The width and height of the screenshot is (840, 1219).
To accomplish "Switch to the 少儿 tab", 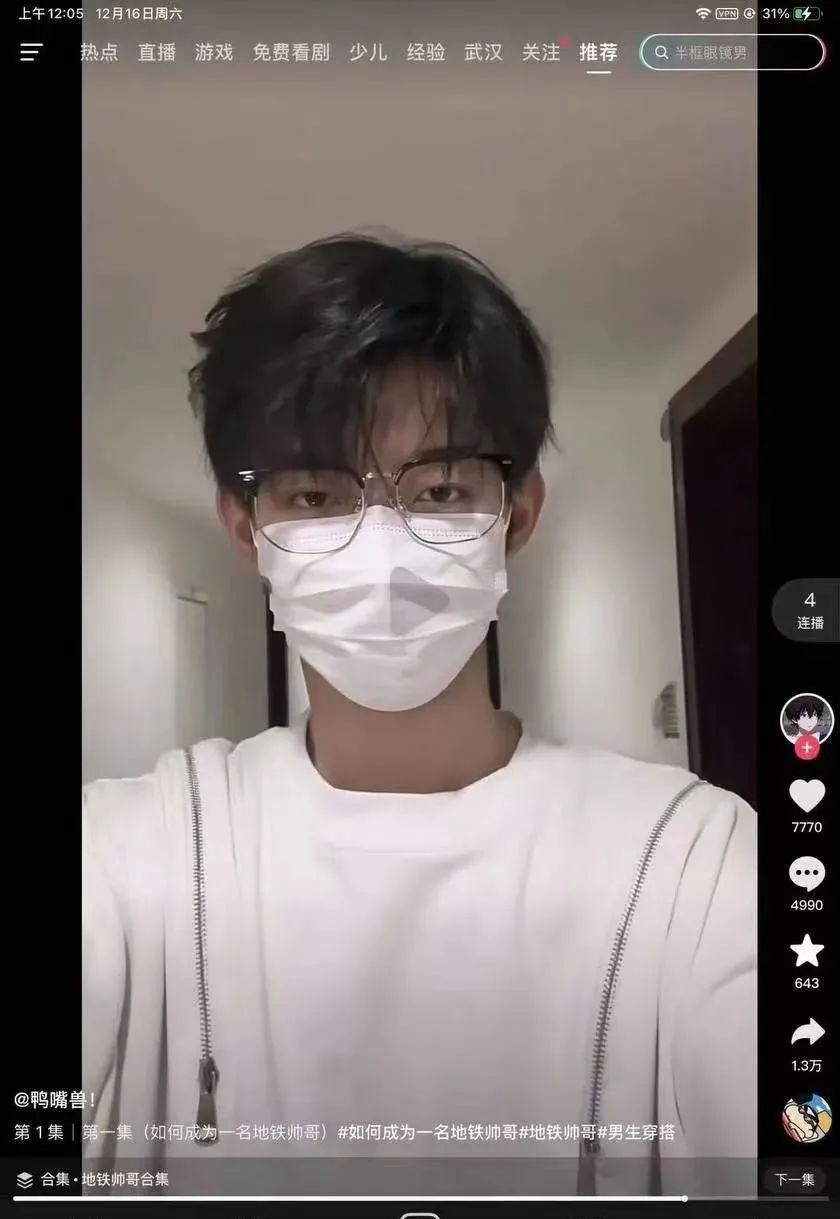I will click(x=368, y=52).
